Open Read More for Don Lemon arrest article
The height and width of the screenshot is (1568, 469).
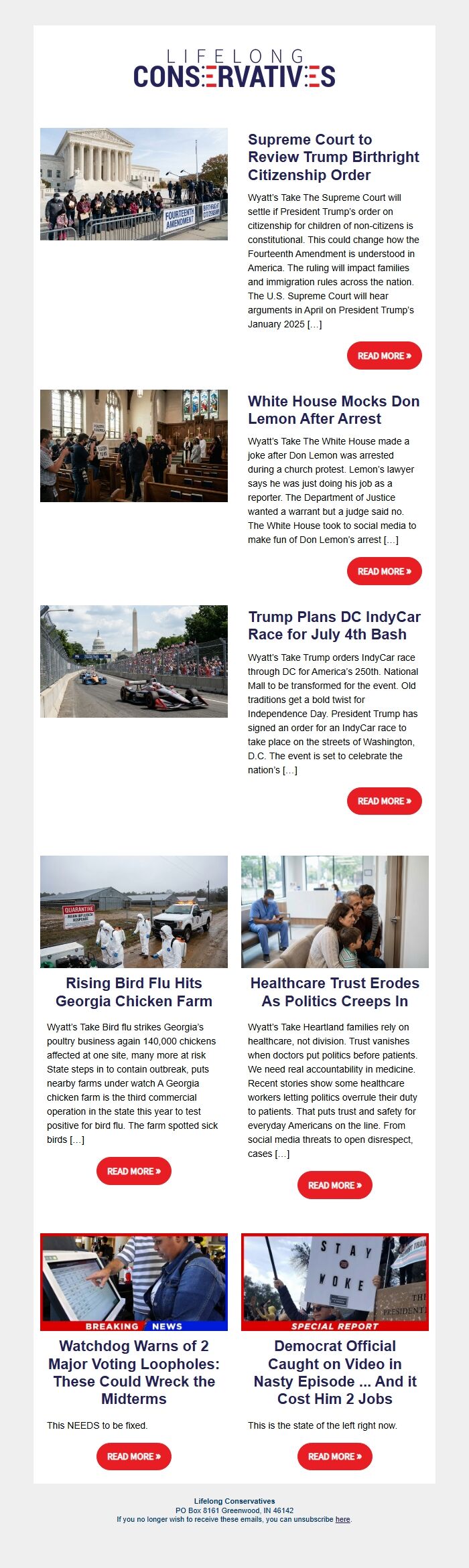coord(384,571)
